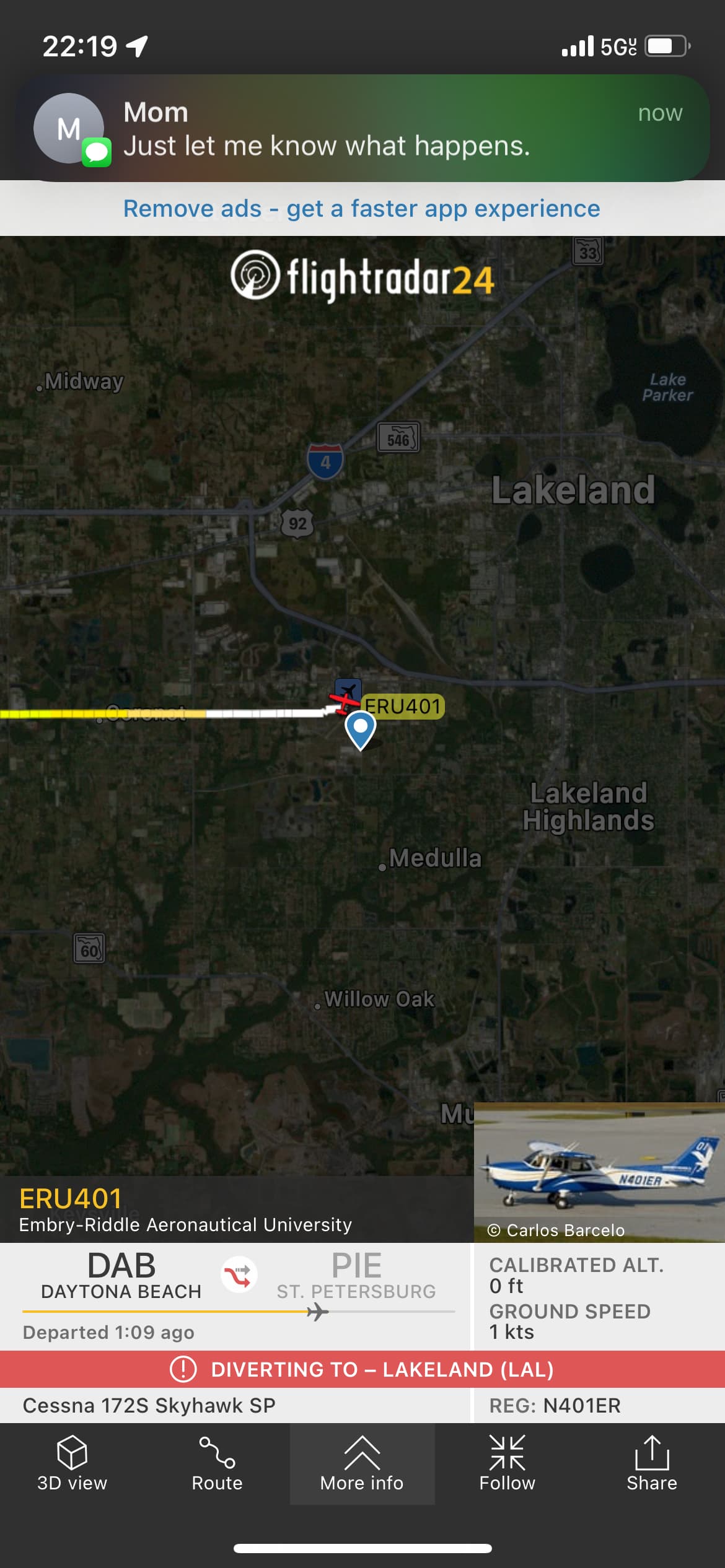Tap the Remove ads link
Screen dimensions: 725x1568
tap(362, 209)
